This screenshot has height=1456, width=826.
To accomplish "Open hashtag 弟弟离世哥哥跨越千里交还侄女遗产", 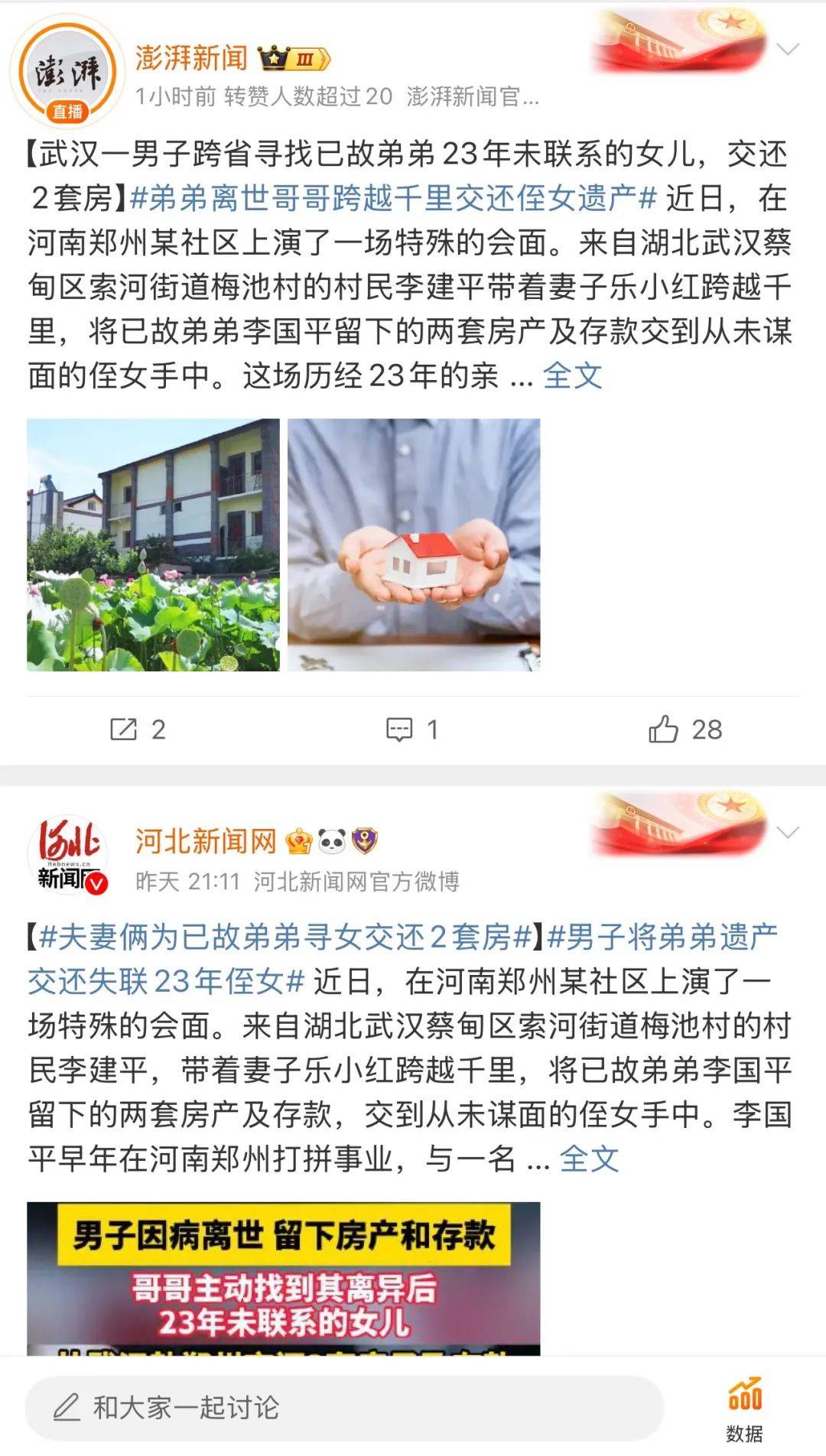I will (x=394, y=199).
